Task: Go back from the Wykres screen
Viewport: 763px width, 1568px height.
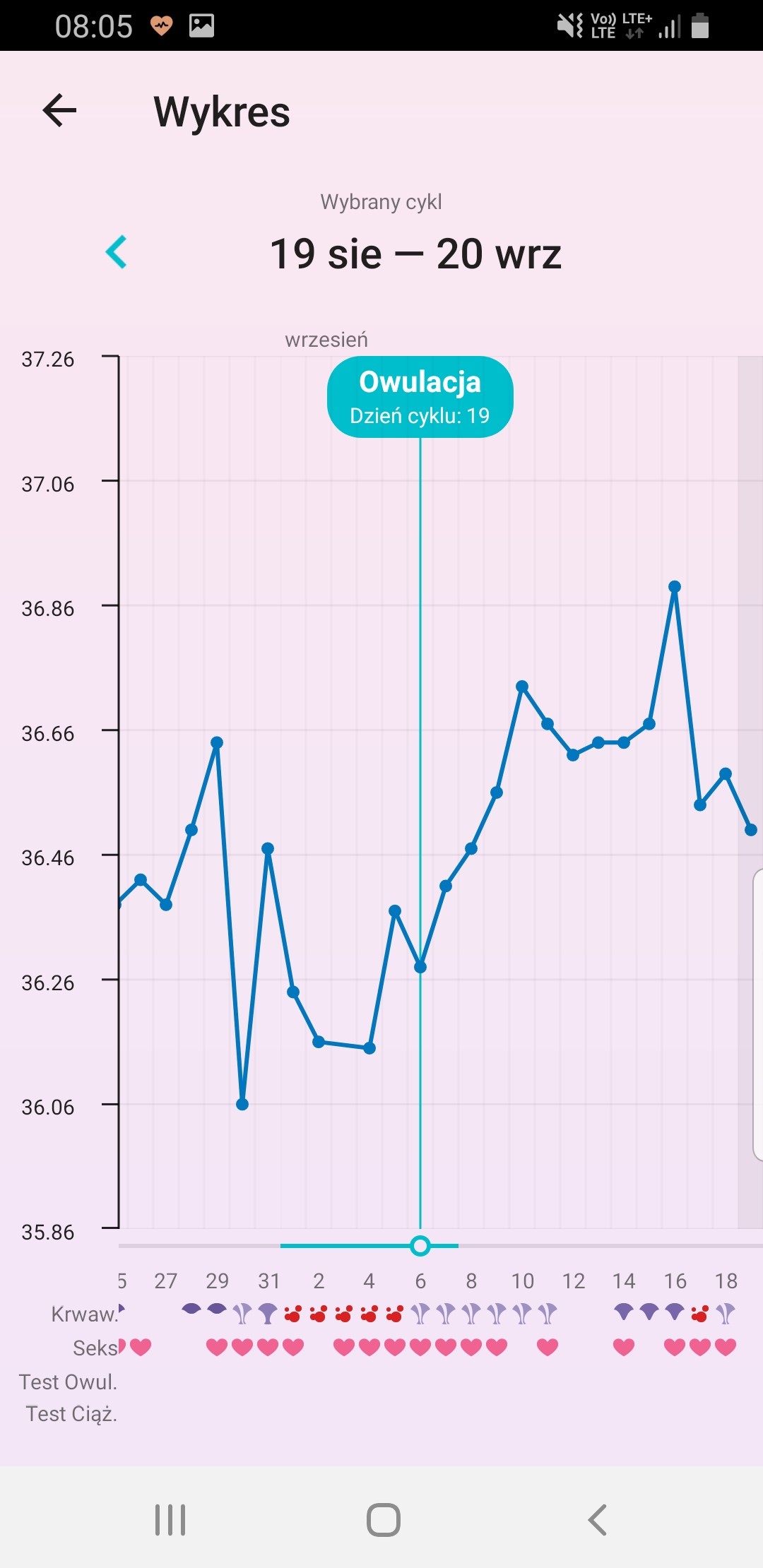Action: coord(59,111)
